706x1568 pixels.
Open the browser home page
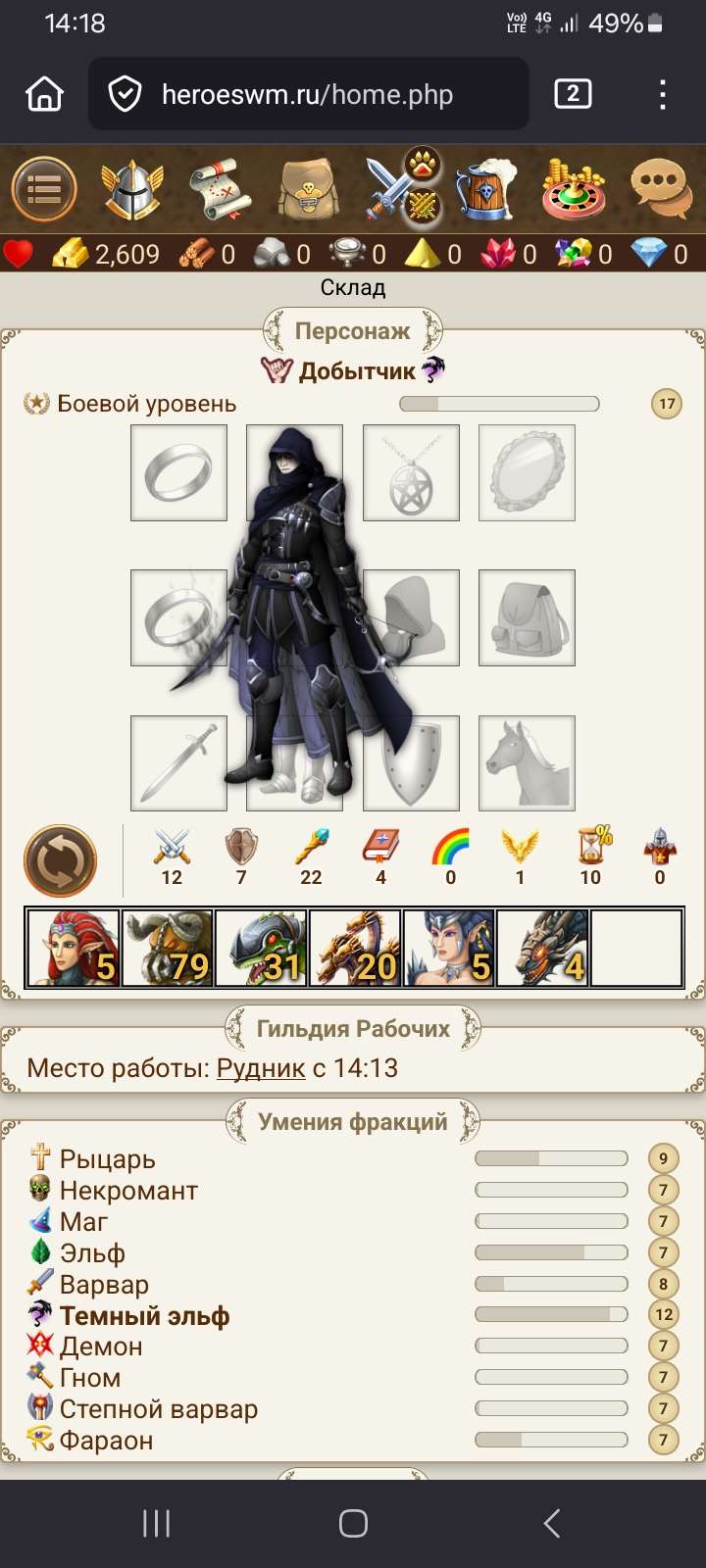tap(45, 94)
